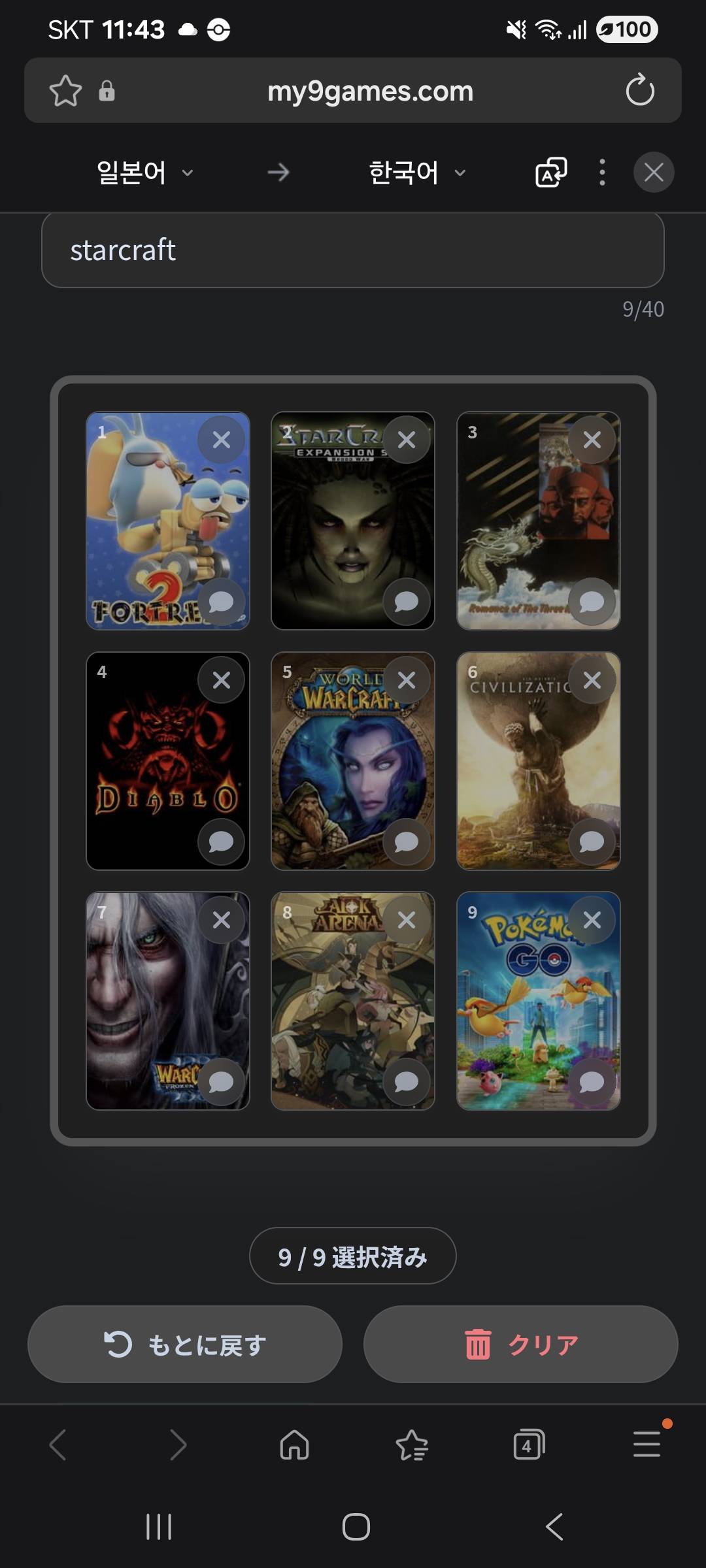The width and height of the screenshot is (706, 1568).
Task: Tap the starcraft text input field
Action: coord(353,250)
